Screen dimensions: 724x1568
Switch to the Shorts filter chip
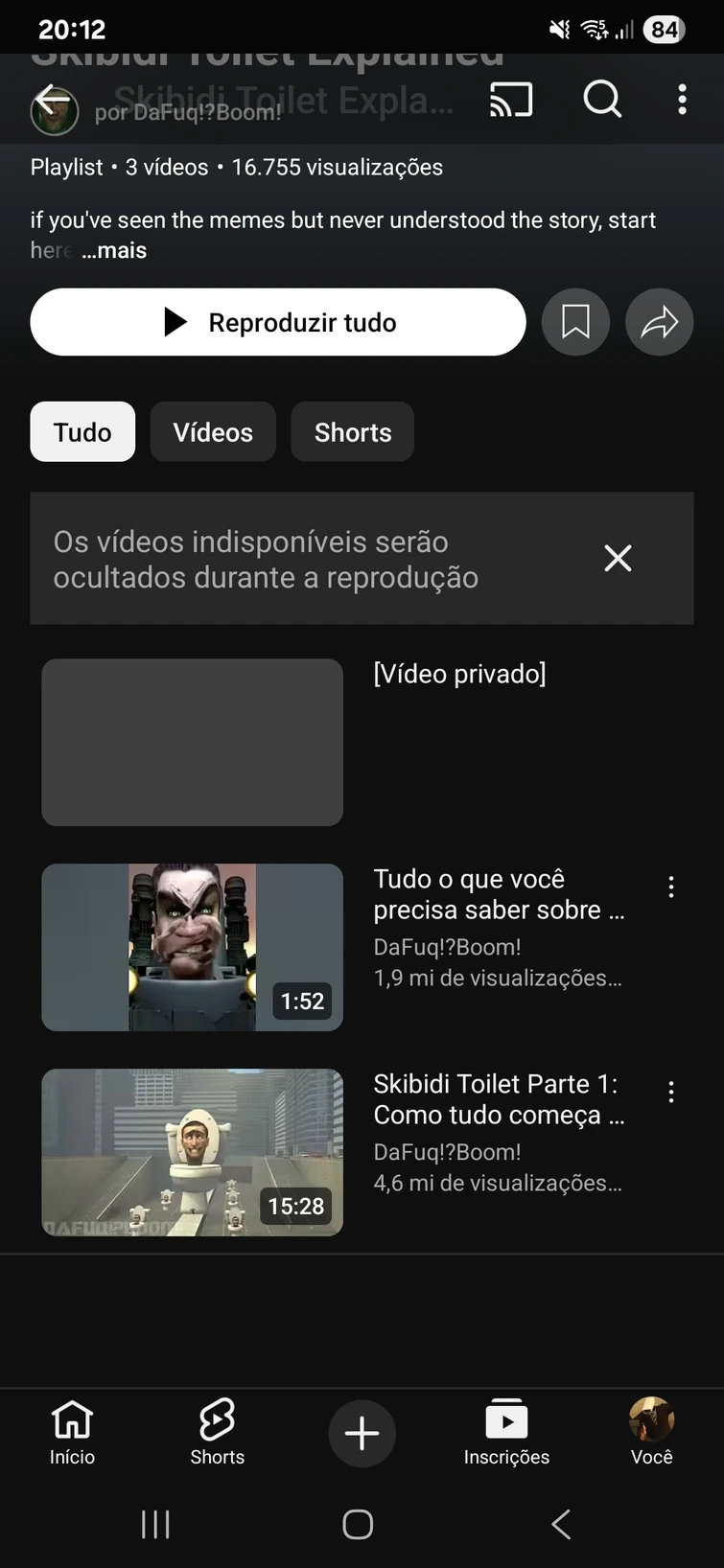(x=353, y=432)
